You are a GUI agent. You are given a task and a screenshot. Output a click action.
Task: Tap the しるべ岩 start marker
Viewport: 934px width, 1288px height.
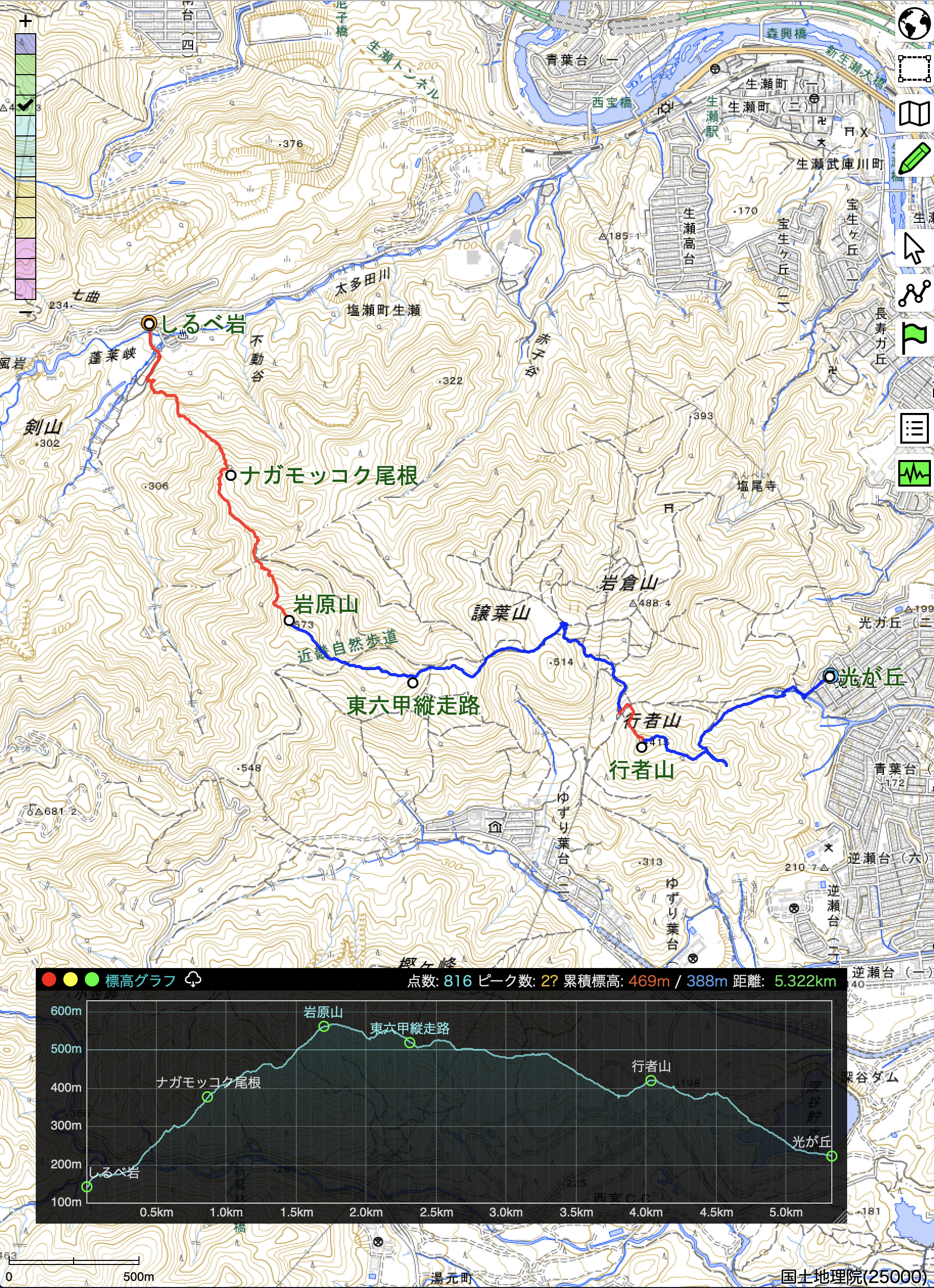coord(149,324)
